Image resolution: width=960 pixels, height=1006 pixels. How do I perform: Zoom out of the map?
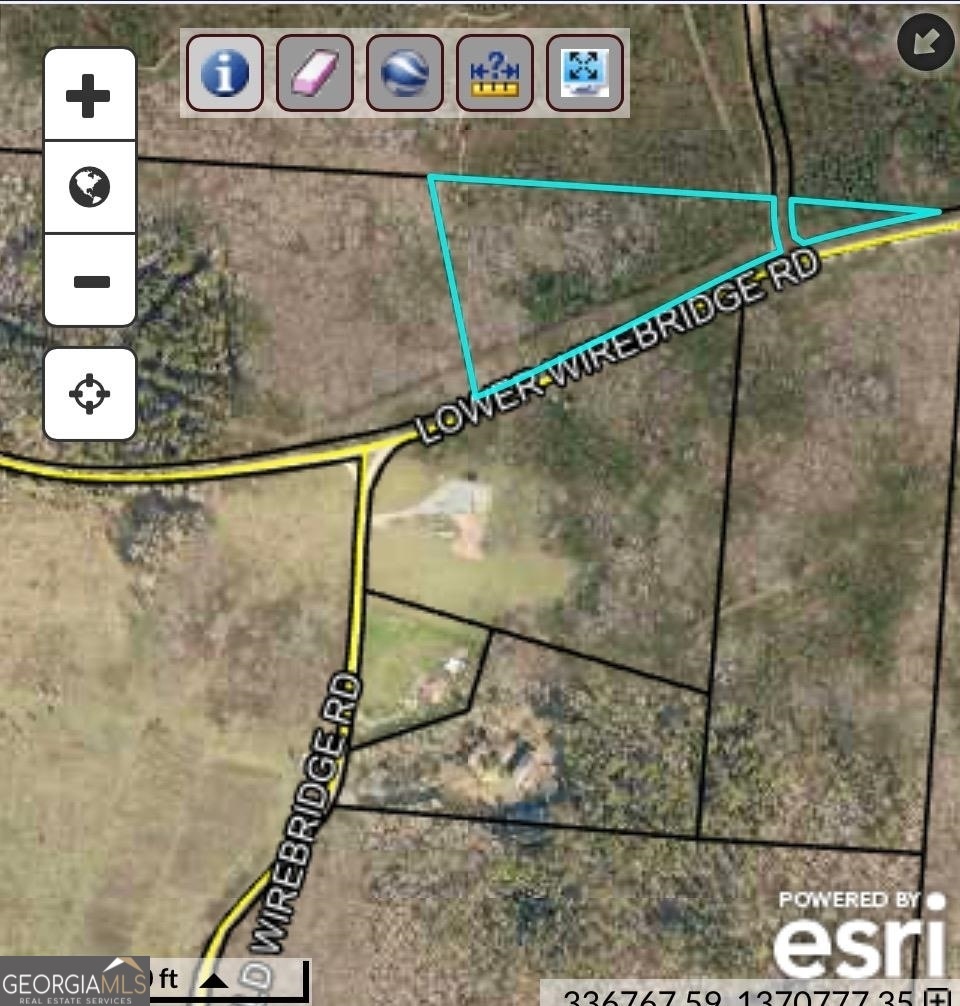90,281
